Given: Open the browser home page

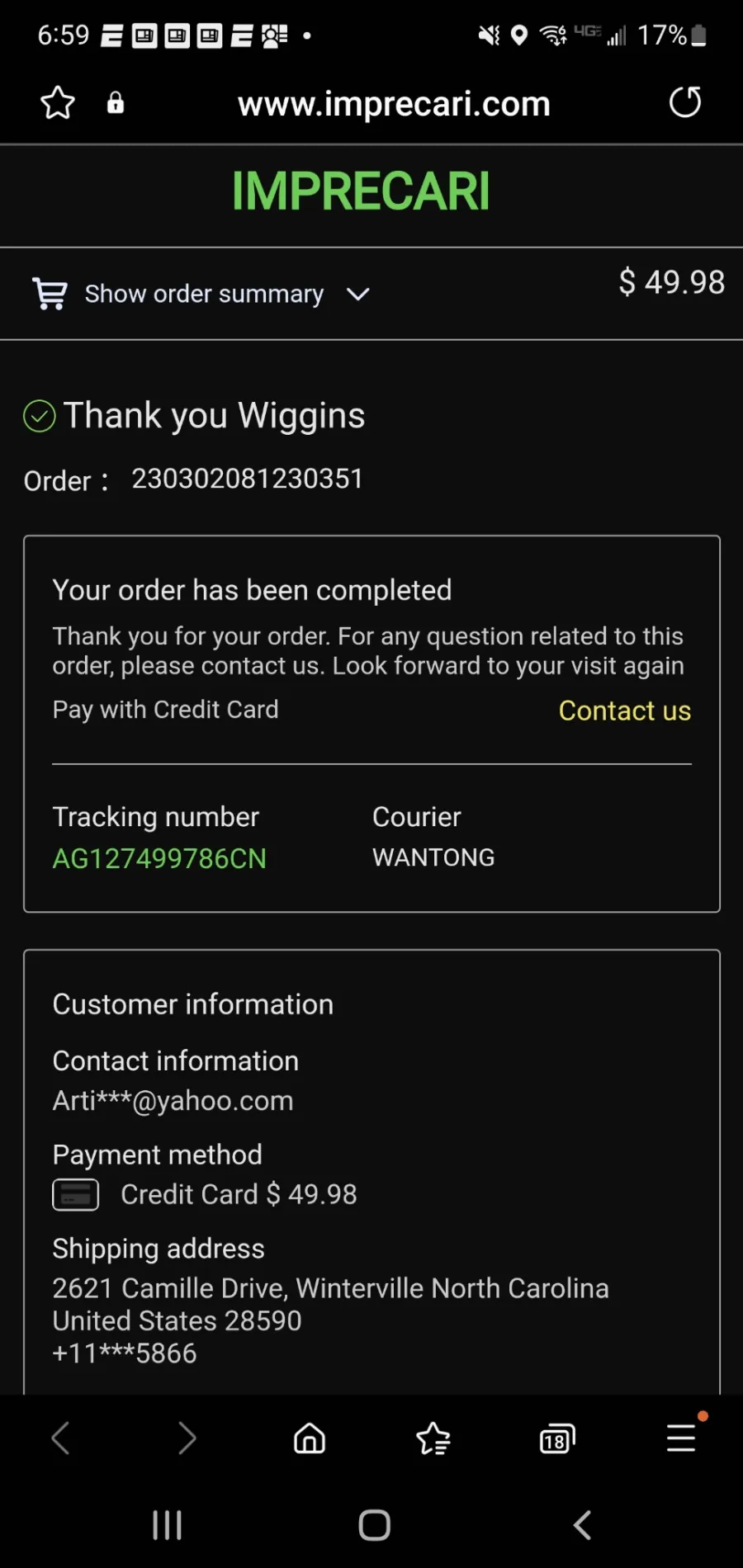Looking at the screenshot, I should [x=310, y=1438].
